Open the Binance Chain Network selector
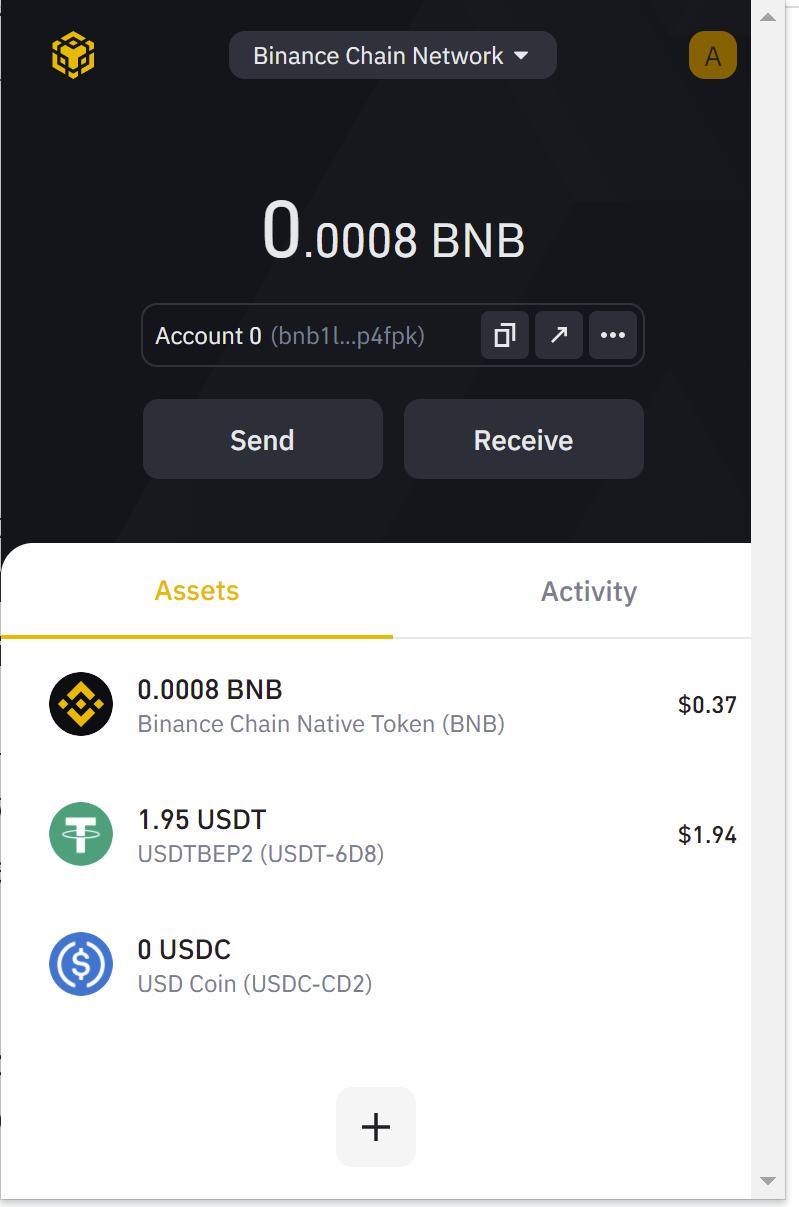799x1207 pixels. 392,55
